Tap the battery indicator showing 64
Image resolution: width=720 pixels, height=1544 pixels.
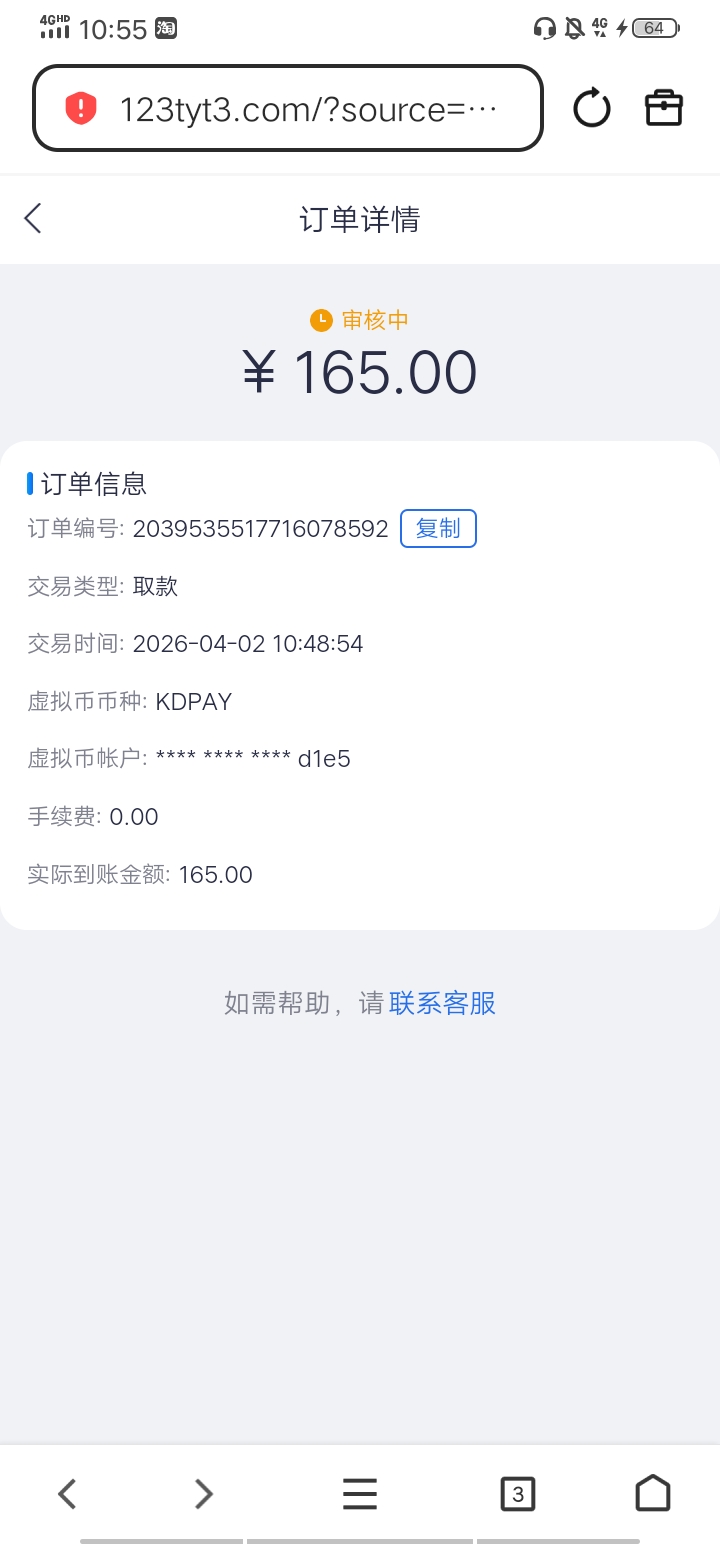655,28
